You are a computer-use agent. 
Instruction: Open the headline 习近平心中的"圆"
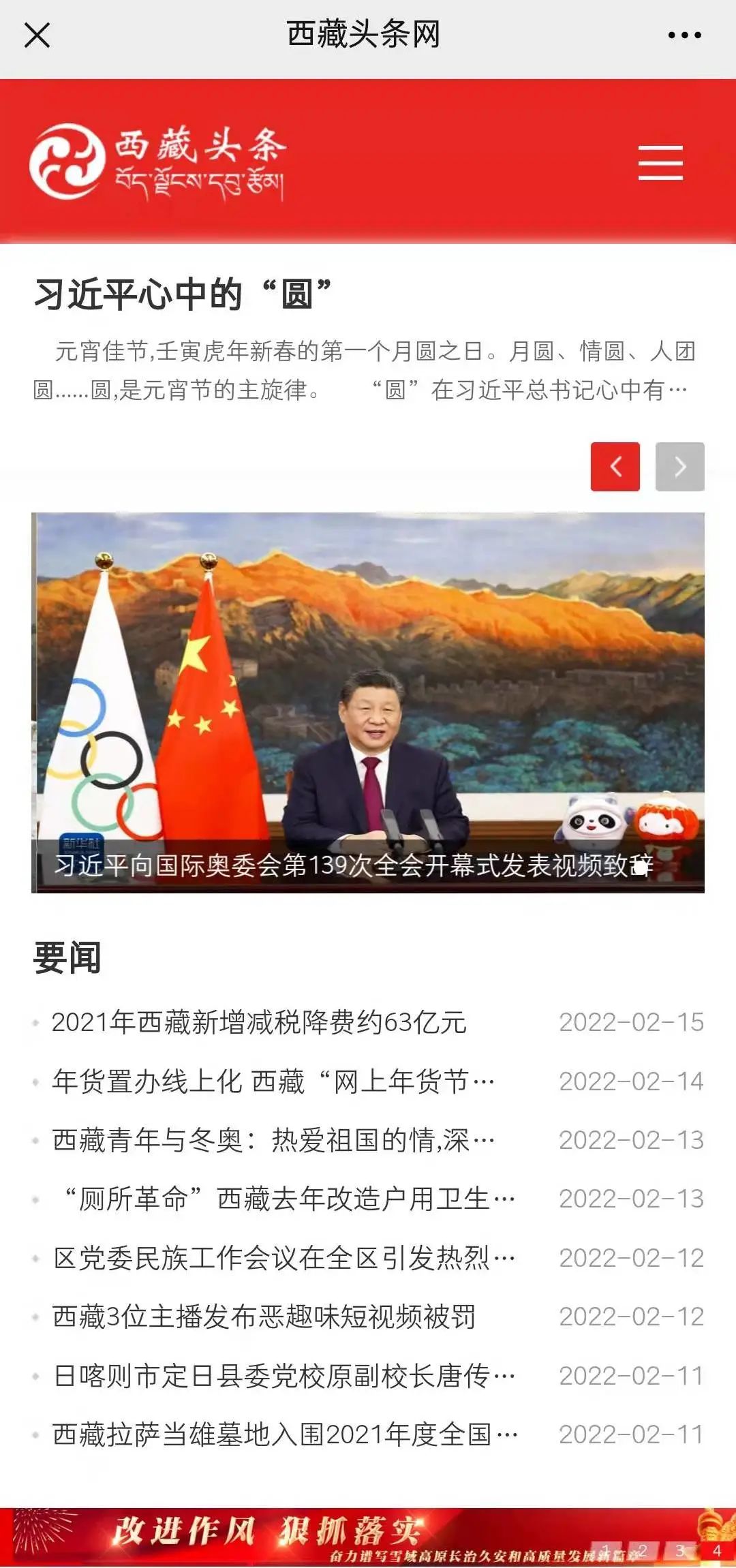[x=183, y=294]
